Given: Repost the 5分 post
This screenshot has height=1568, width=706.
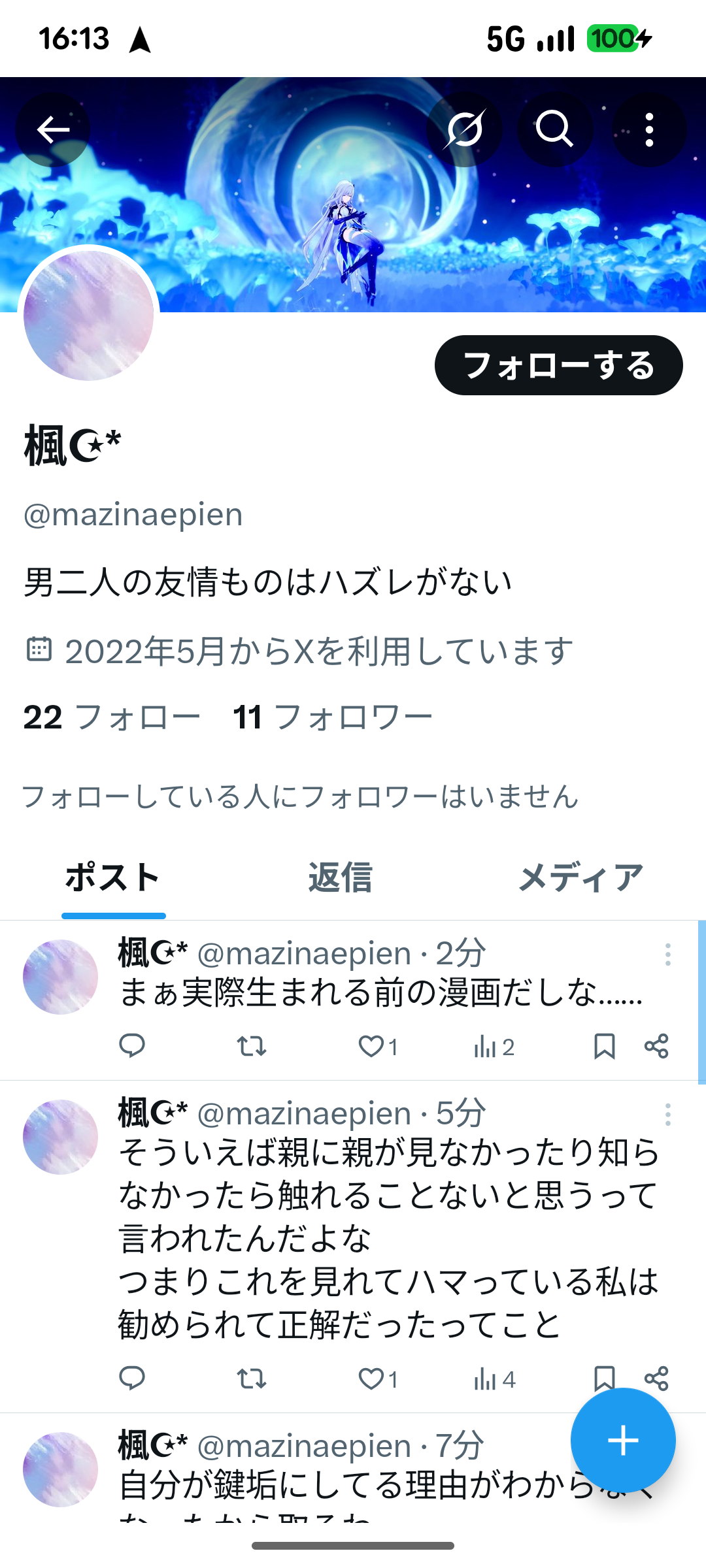Looking at the screenshot, I should 251,1379.
